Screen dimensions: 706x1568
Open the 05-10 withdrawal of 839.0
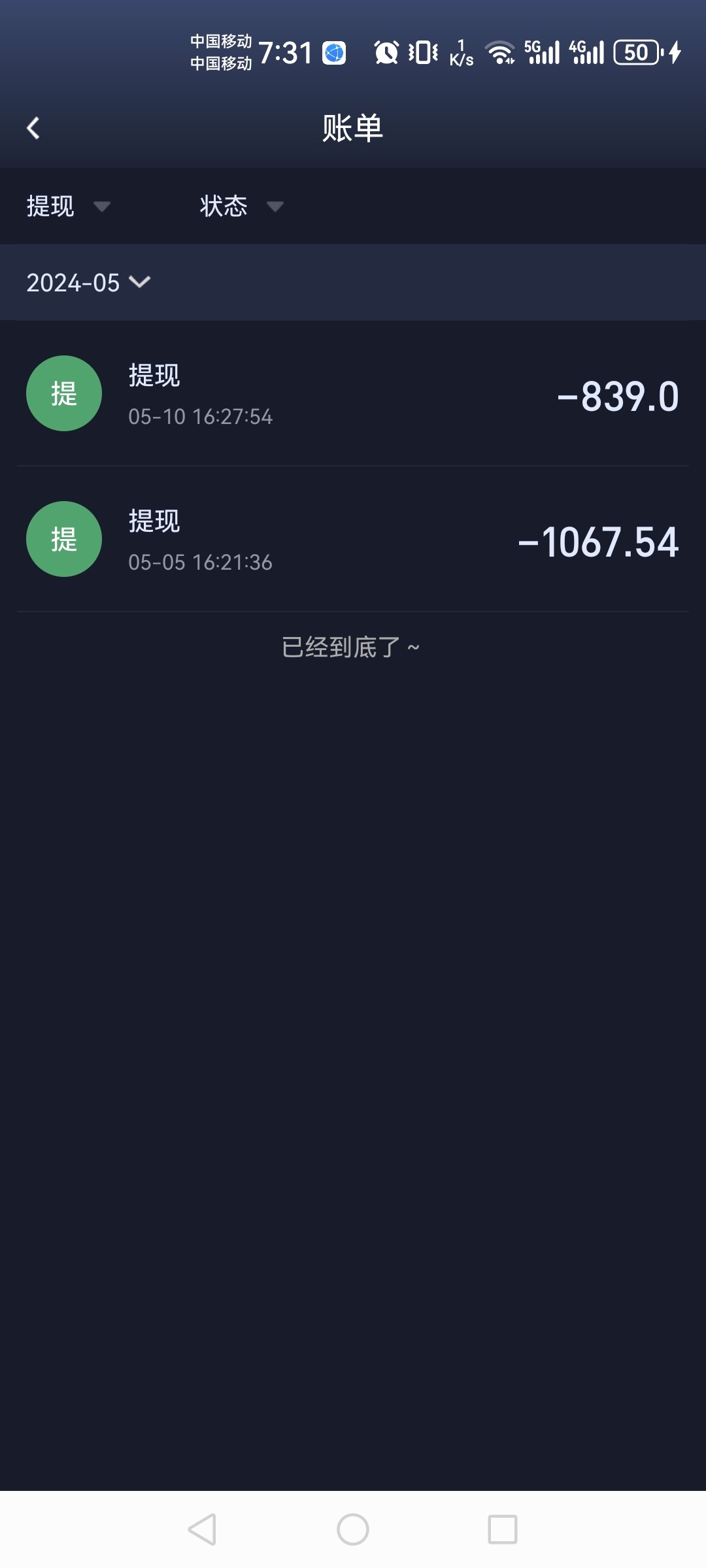tap(353, 394)
